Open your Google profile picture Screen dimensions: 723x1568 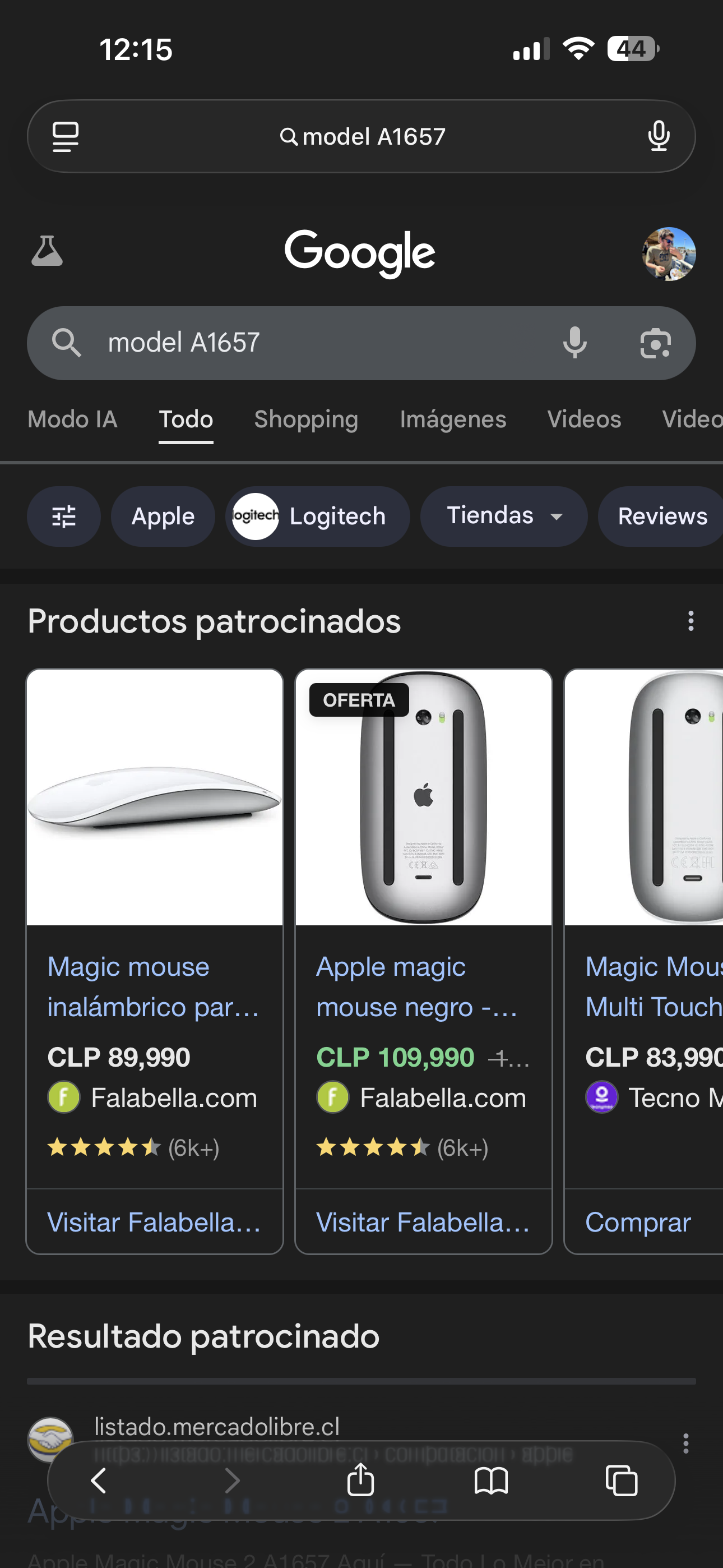[668, 255]
